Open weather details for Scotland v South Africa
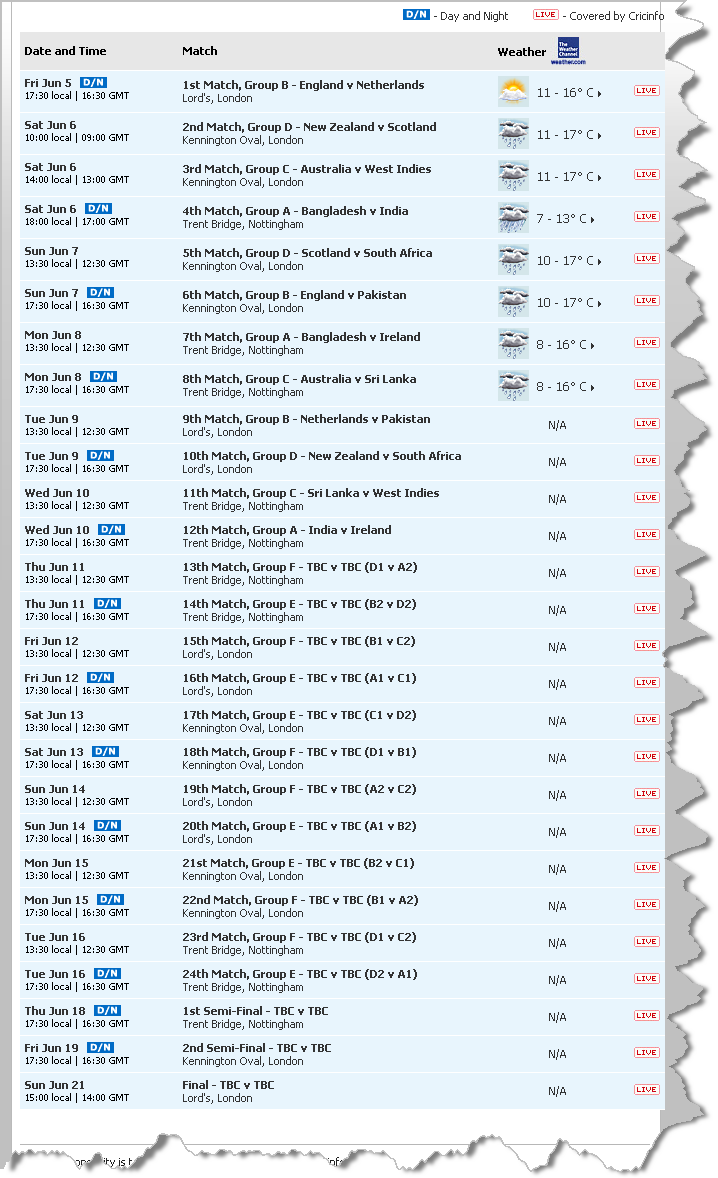This screenshot has height=1178, width=718. tap(569, 261)
